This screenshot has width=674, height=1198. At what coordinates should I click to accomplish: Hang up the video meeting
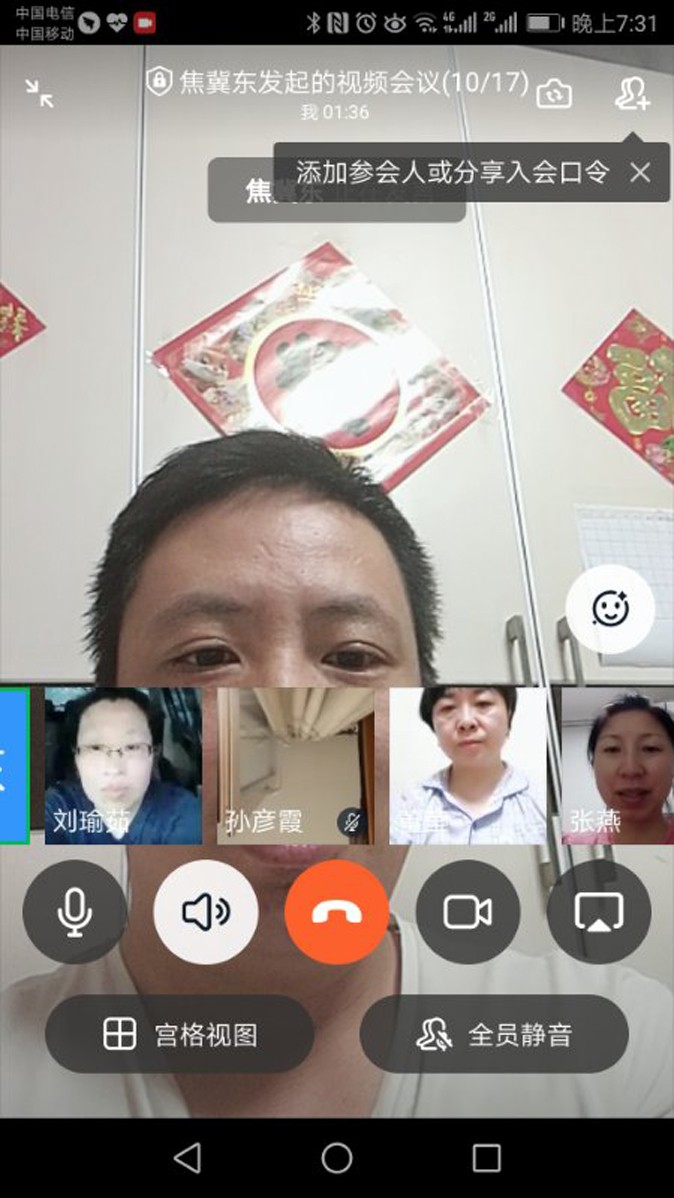click(337, 912)
